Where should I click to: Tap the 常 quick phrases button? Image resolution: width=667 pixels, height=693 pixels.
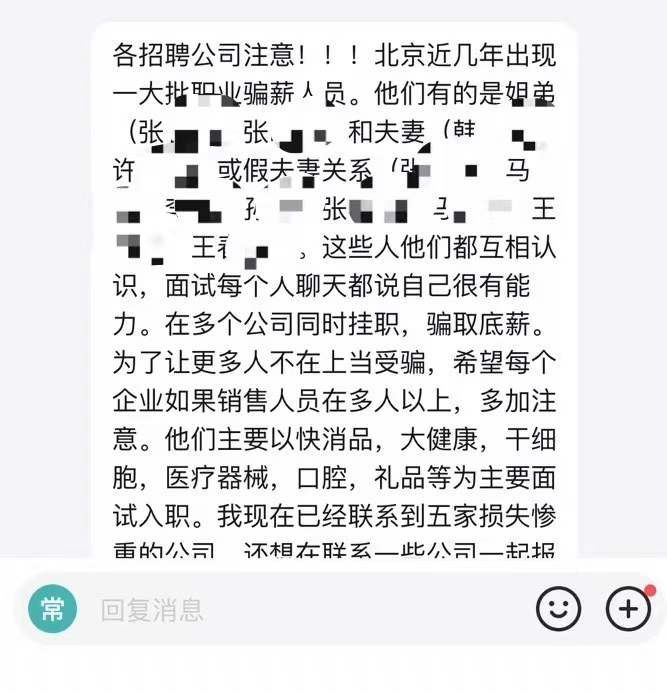(52, 608)
